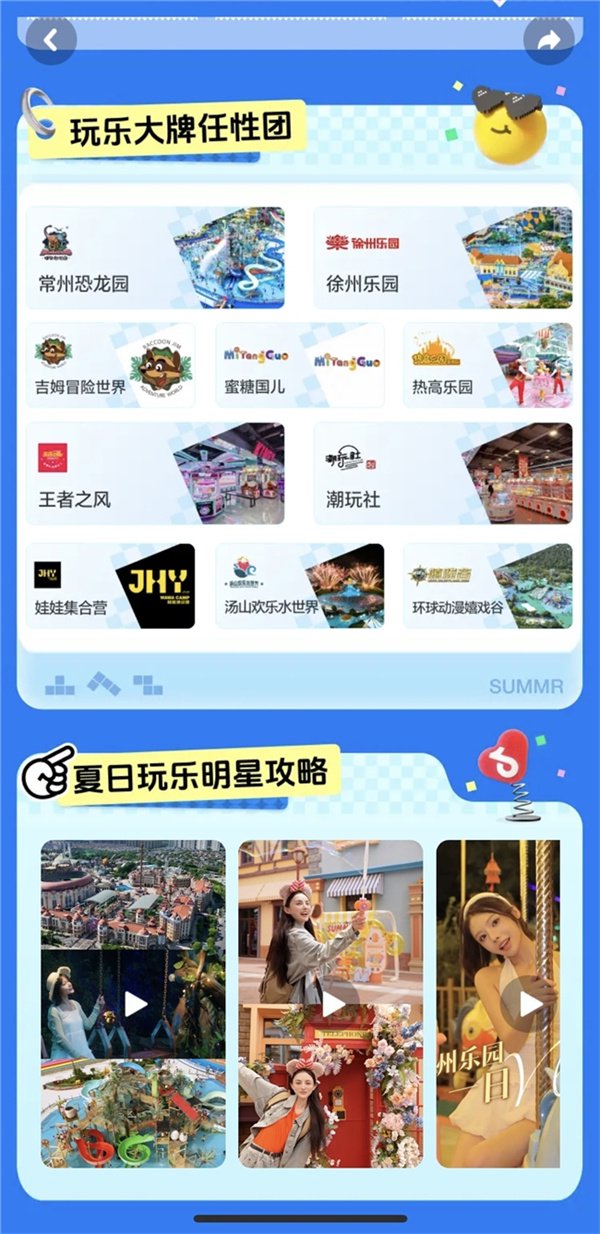The image size is (600, 1234).
Task: Open the 蜜糖国儿 brand card
Action: (x=300, y=365)
